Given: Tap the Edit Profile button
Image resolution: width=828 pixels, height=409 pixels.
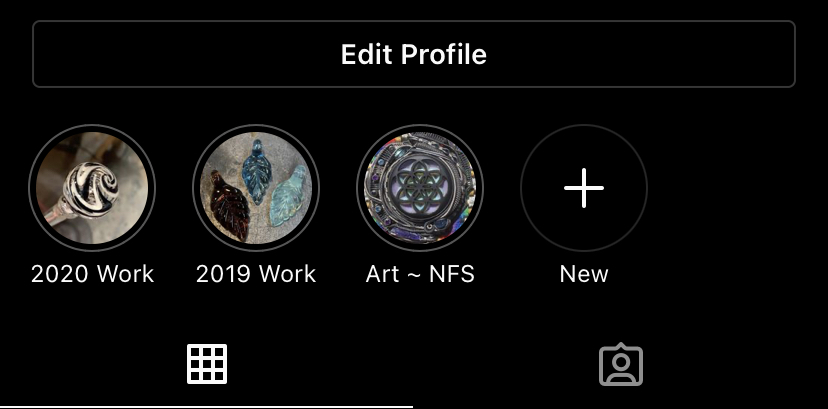Looking at the screenshot, I should click(x=414, y=54).
